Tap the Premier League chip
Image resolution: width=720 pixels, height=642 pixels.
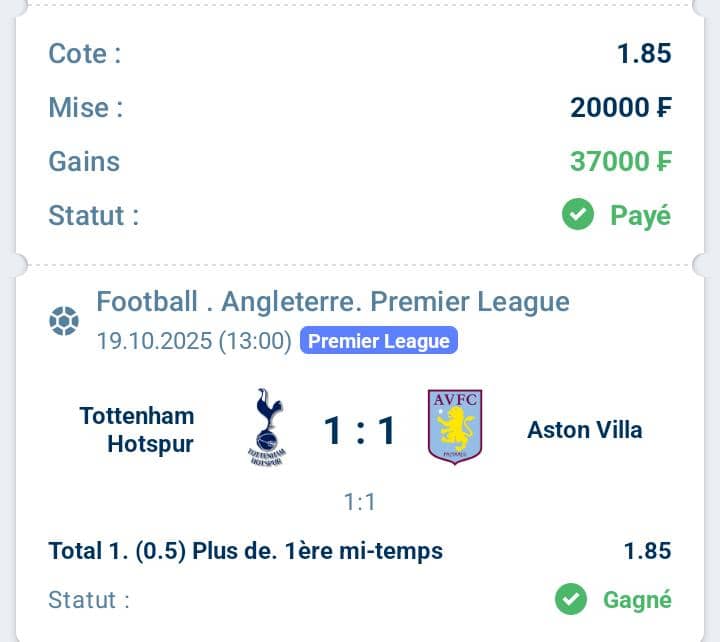[378, 341]
